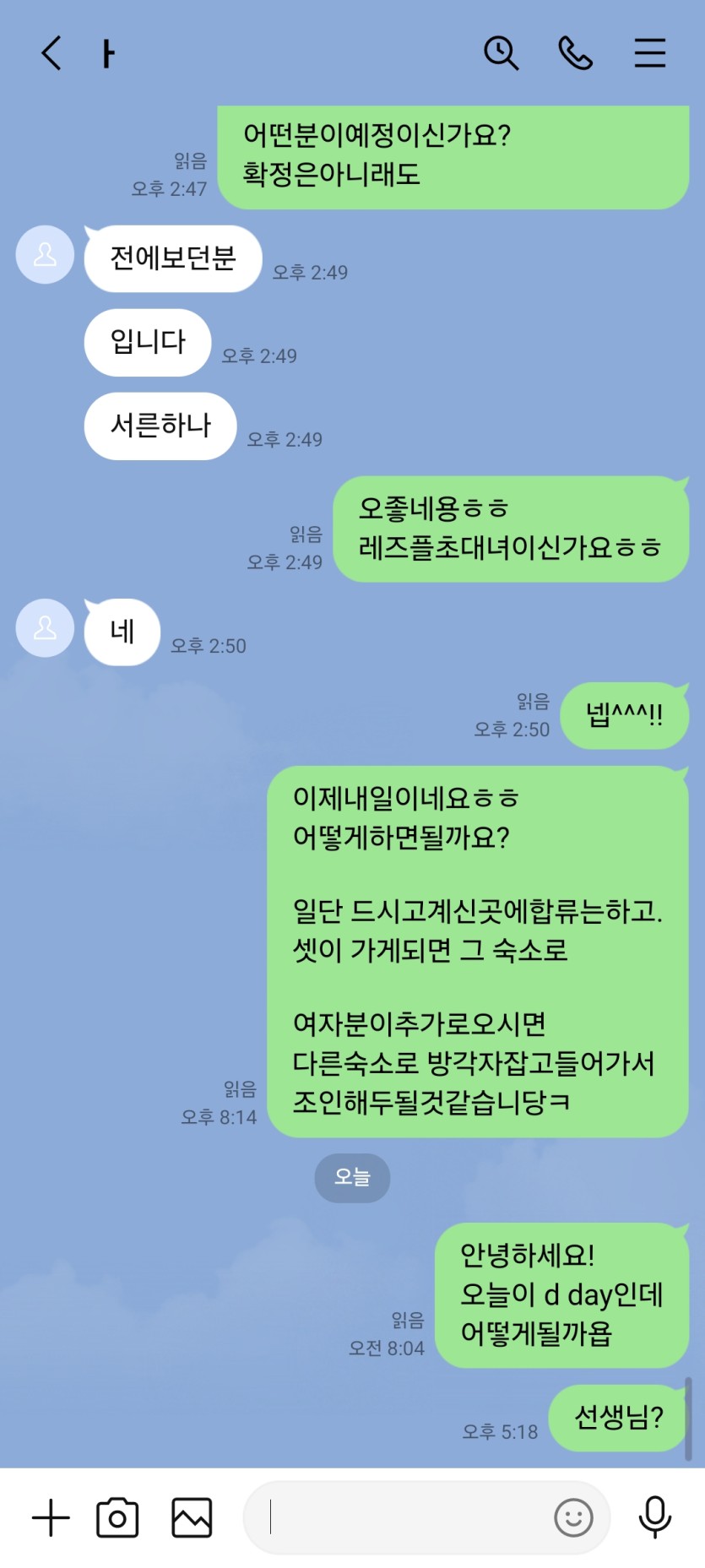This screenshot has height=1568, width=705.
Task: Open the chat menu
Action: coord(649,53)
